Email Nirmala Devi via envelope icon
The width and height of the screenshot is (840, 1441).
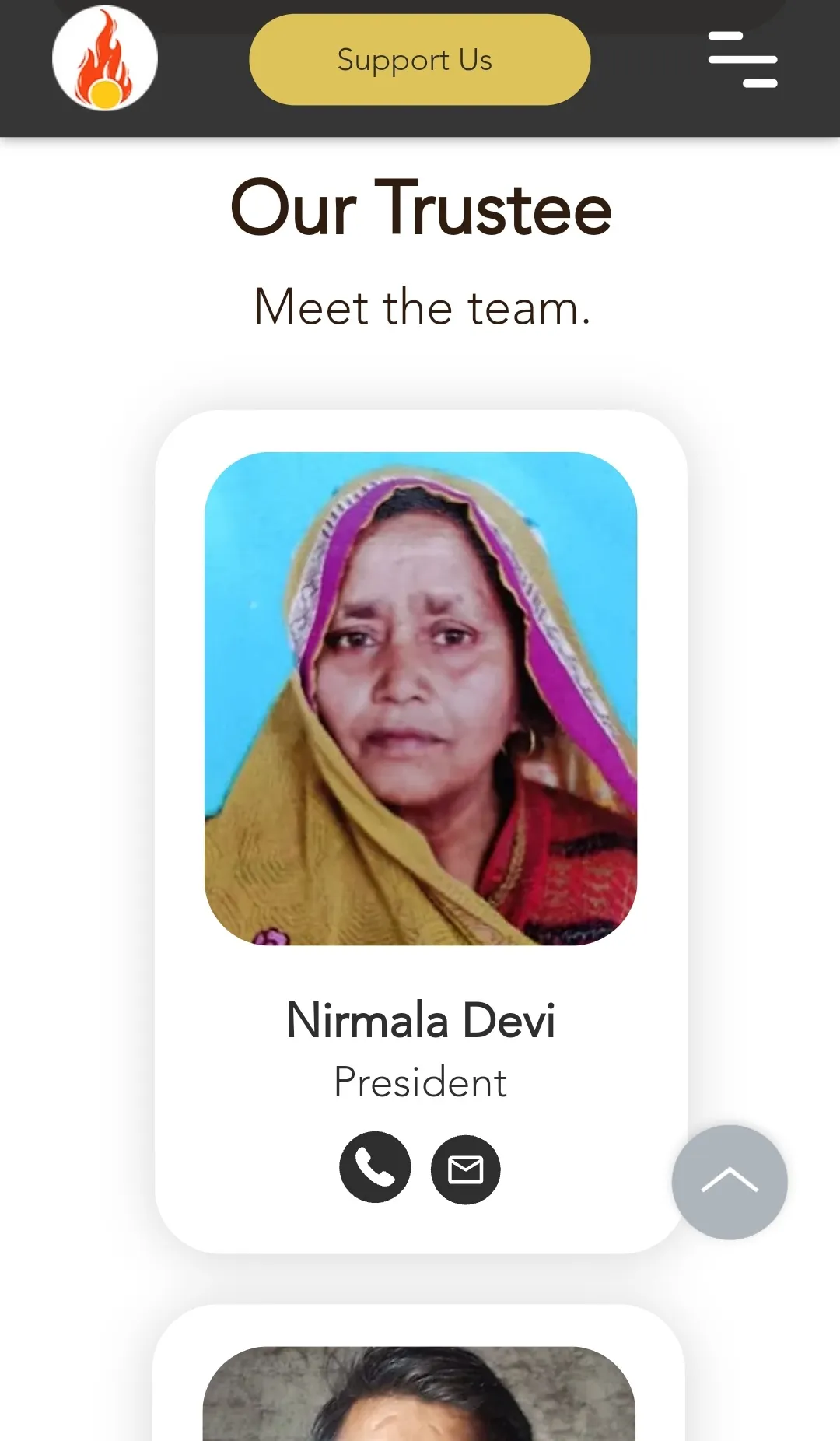tap(465, 1169)
